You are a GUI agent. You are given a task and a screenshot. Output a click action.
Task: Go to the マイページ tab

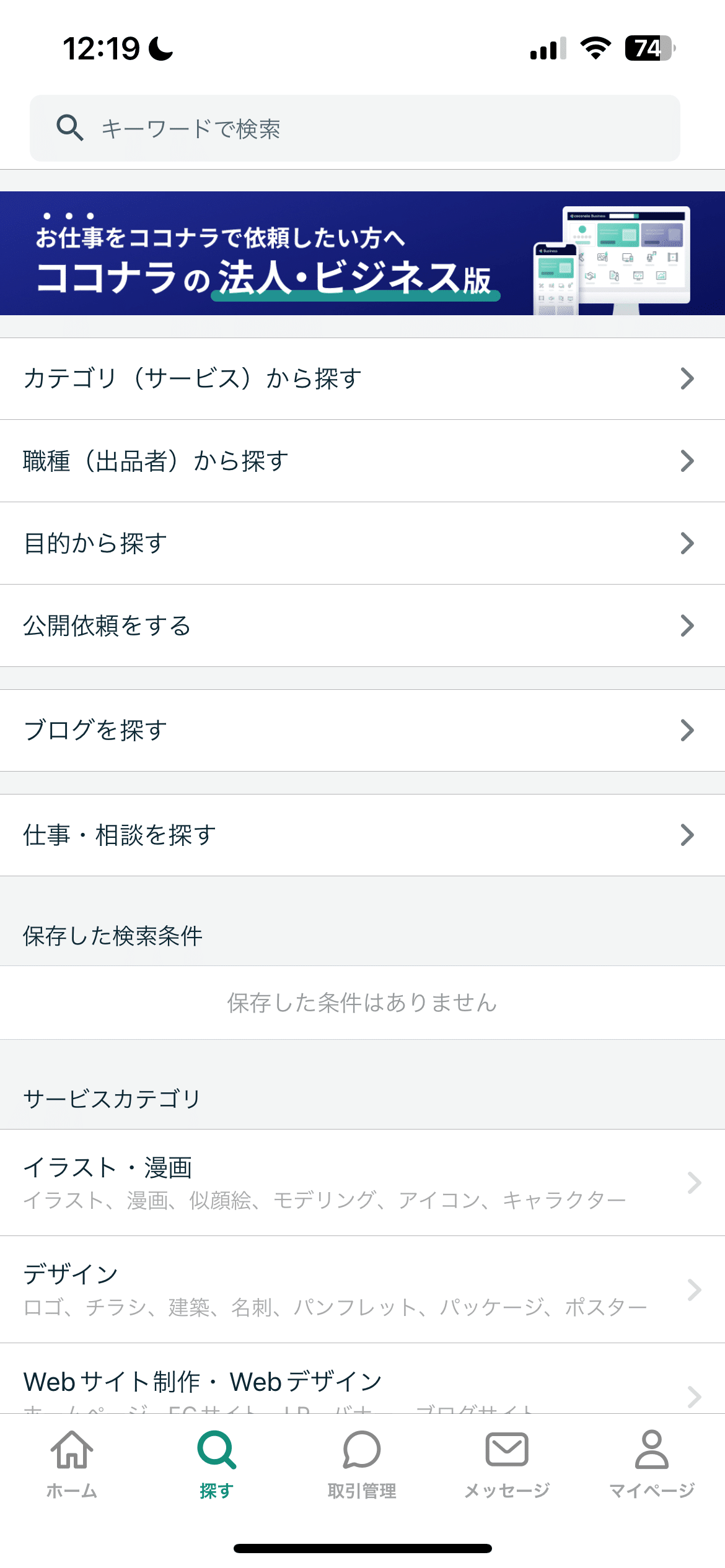(652, 1464)
